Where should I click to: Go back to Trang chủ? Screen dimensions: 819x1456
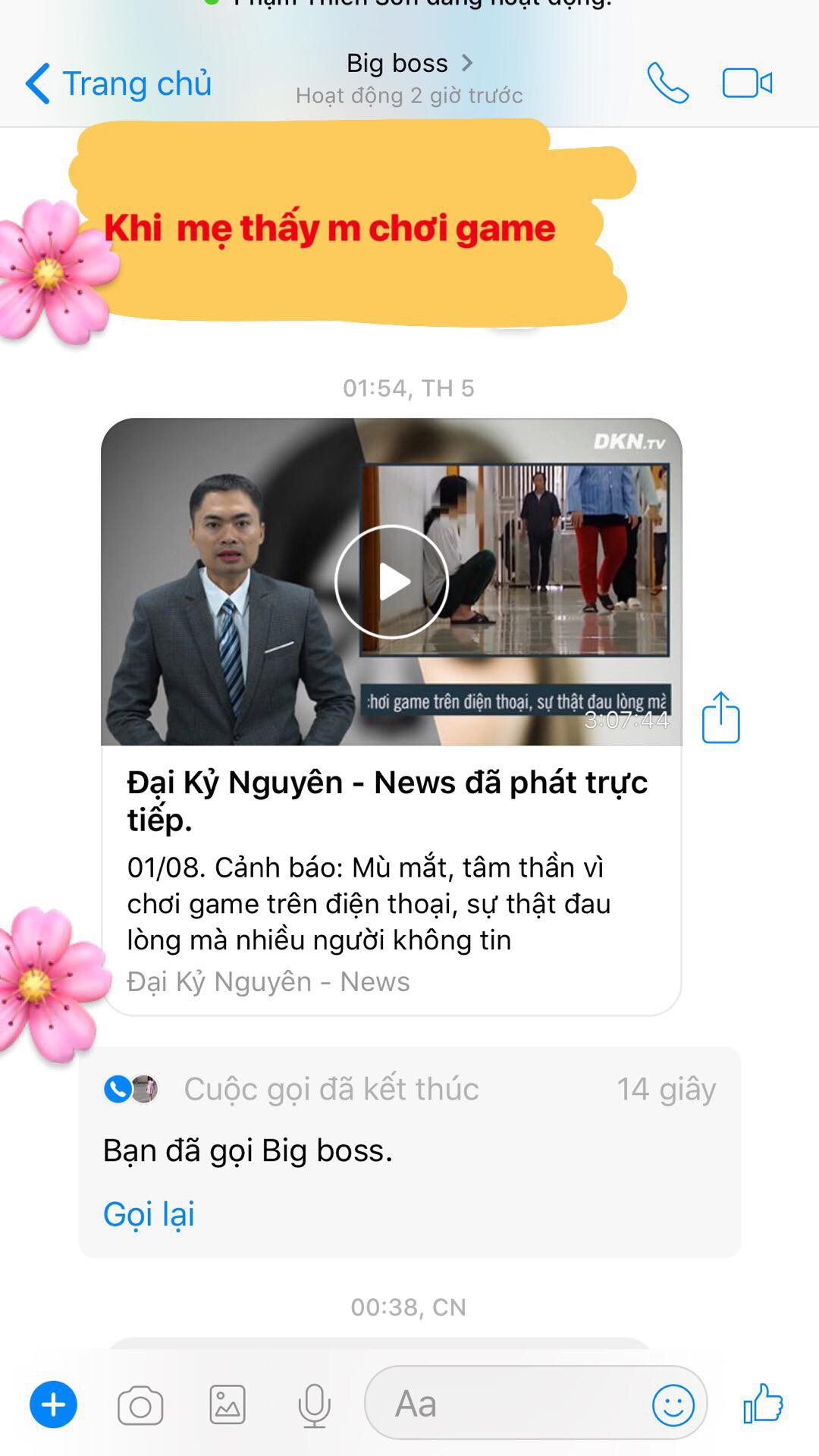coord(118,83)
